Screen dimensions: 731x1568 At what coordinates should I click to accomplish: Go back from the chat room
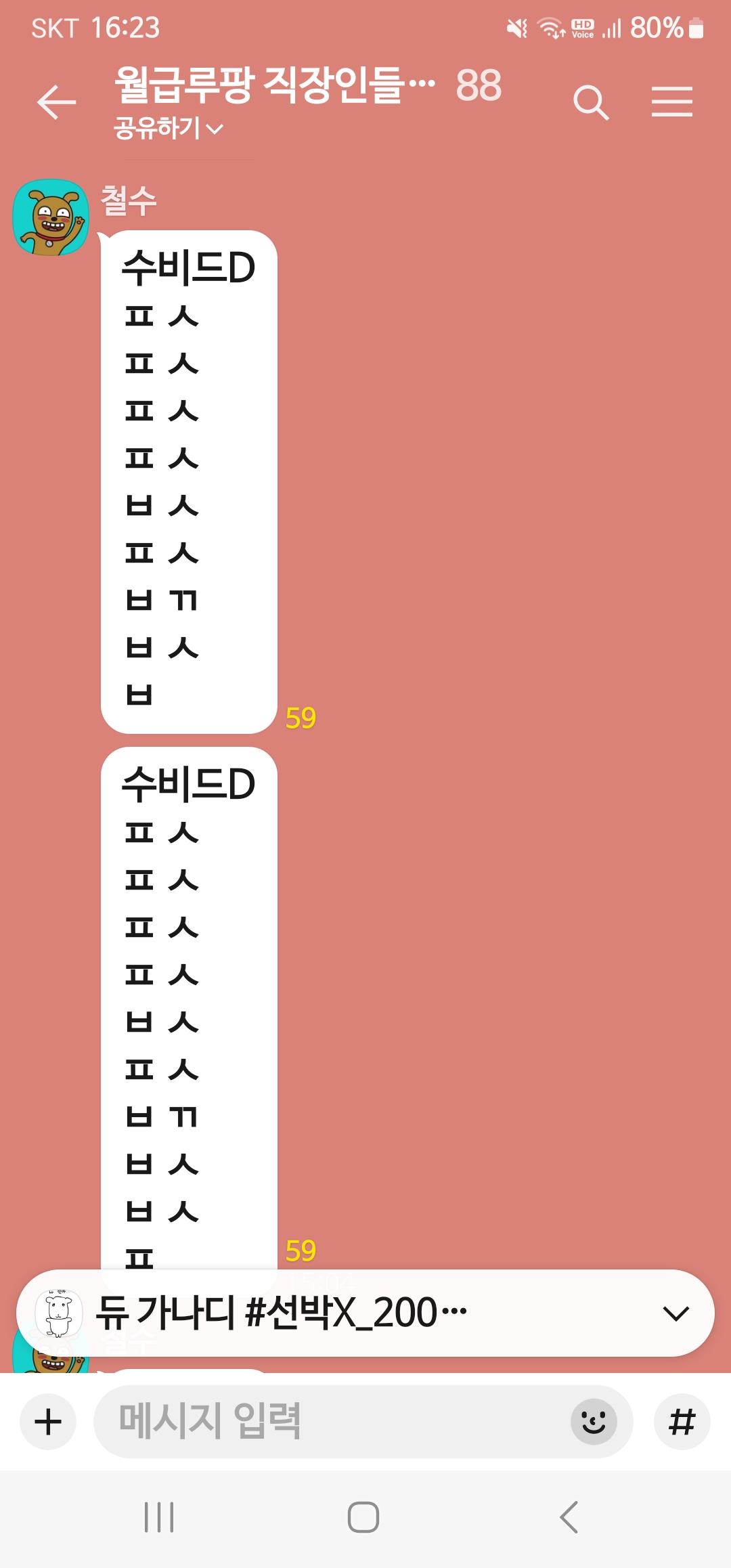56,102
